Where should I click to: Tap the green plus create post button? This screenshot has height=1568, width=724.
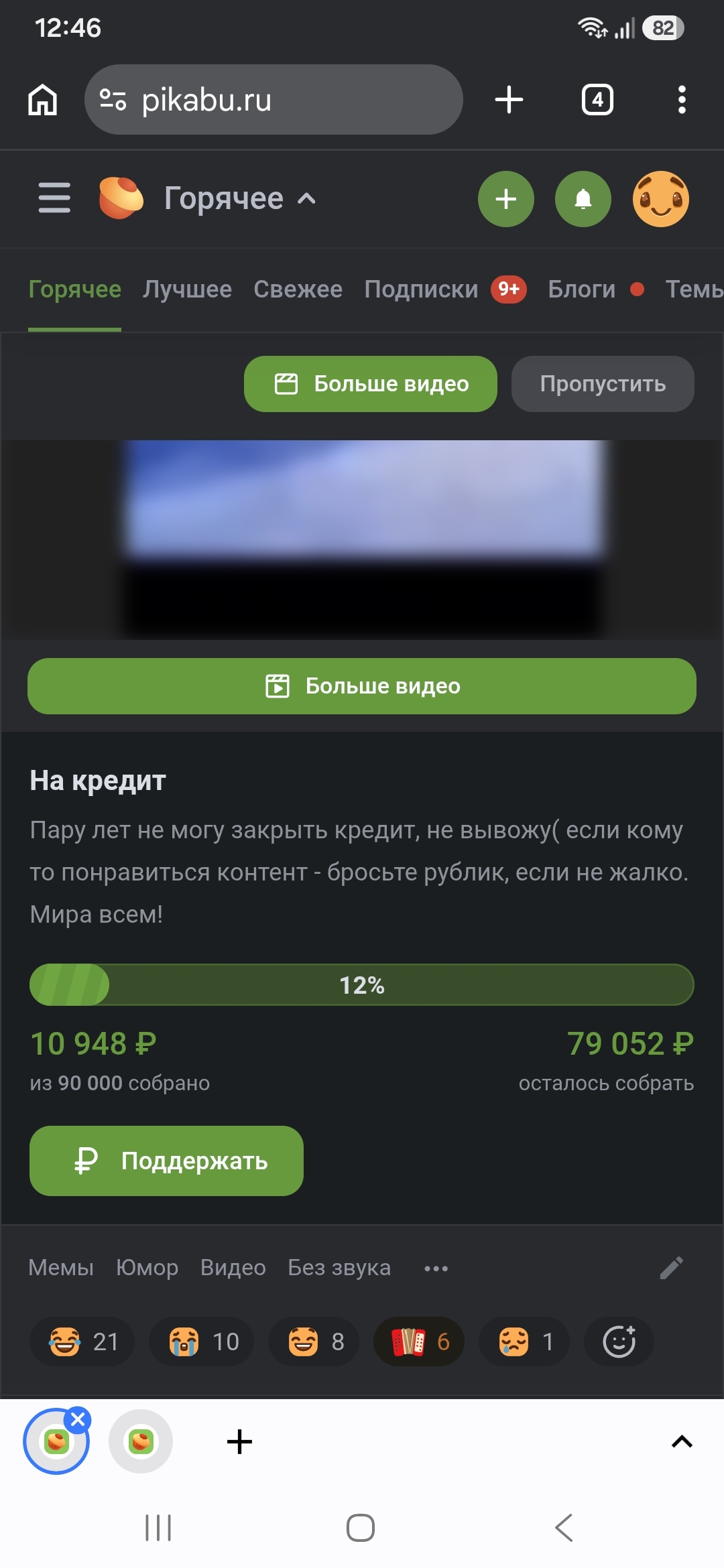coord(506,199)
